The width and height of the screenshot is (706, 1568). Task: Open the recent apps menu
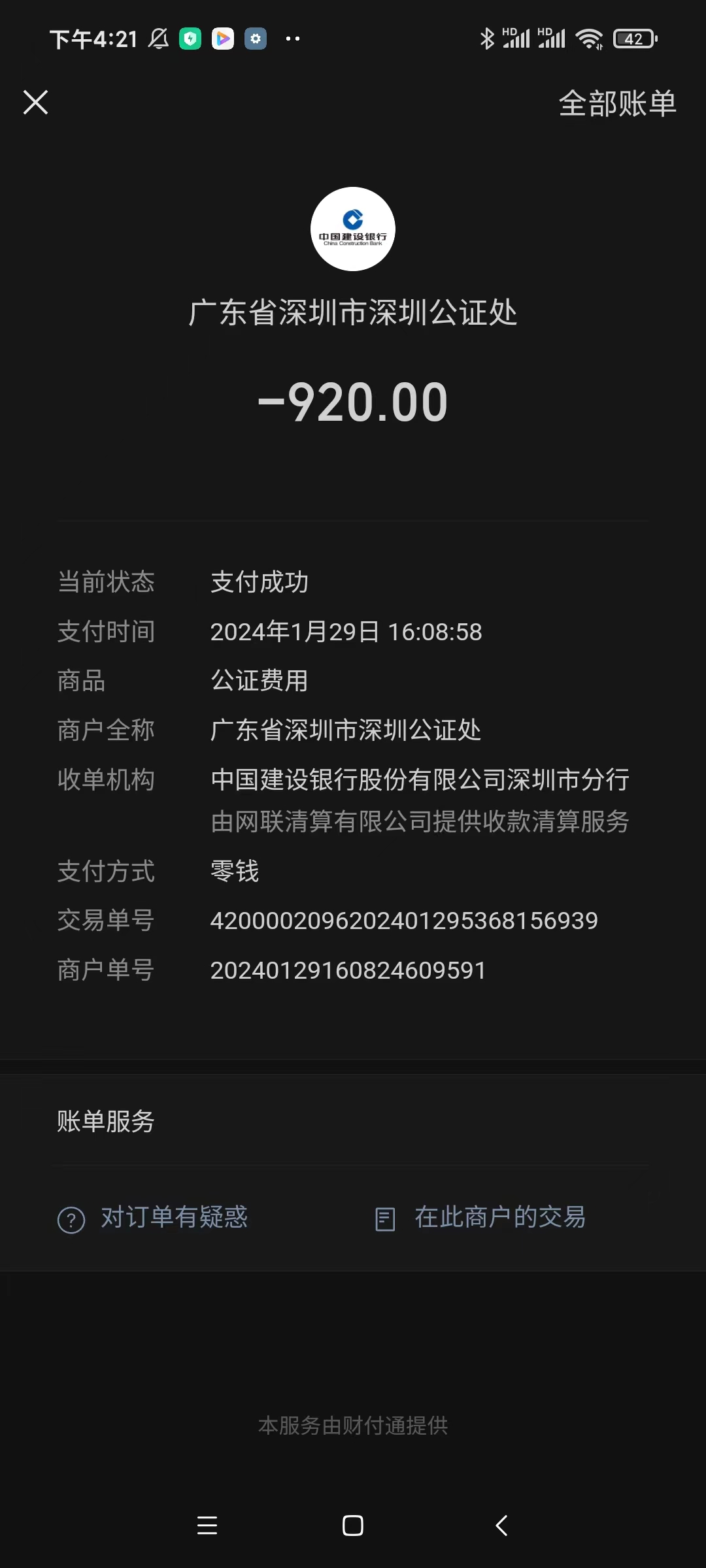(207, 1526)
